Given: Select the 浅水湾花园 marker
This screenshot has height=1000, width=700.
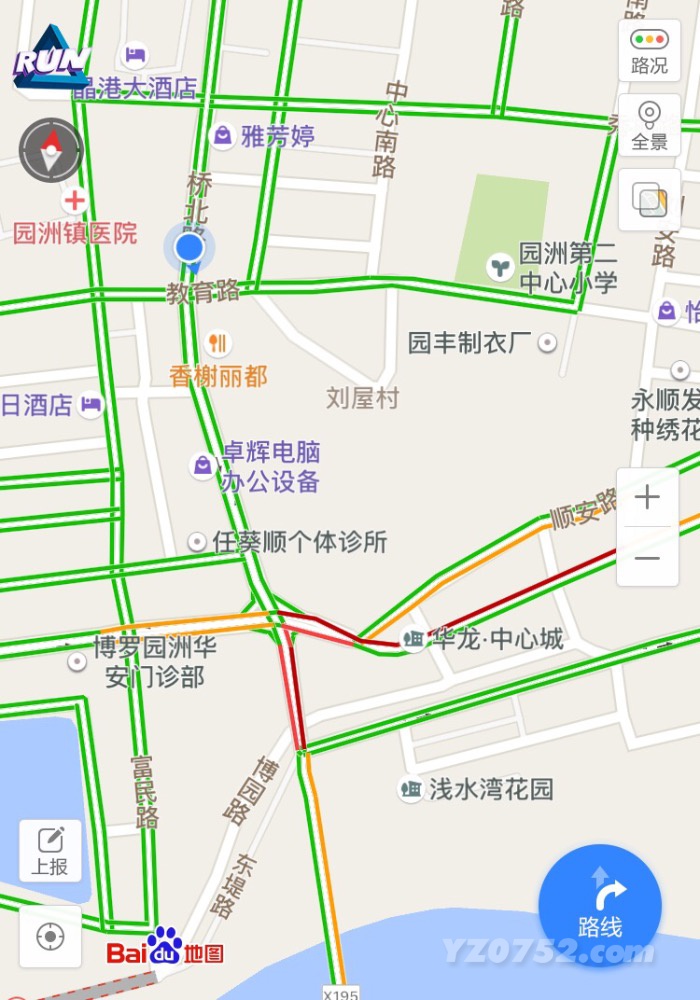Looking at the screenshot, I should point(410,789).
